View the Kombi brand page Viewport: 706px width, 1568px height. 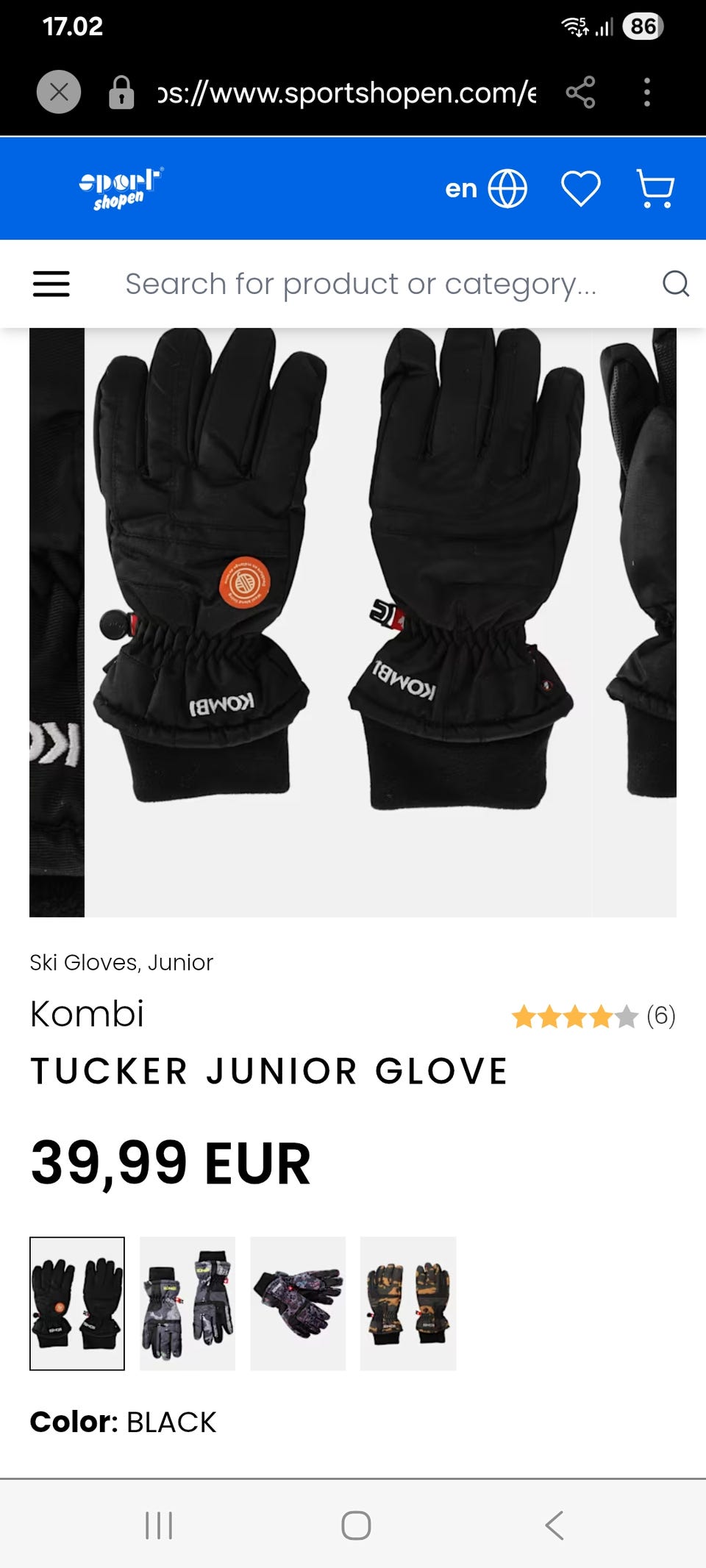click(x=87, y=1014)
